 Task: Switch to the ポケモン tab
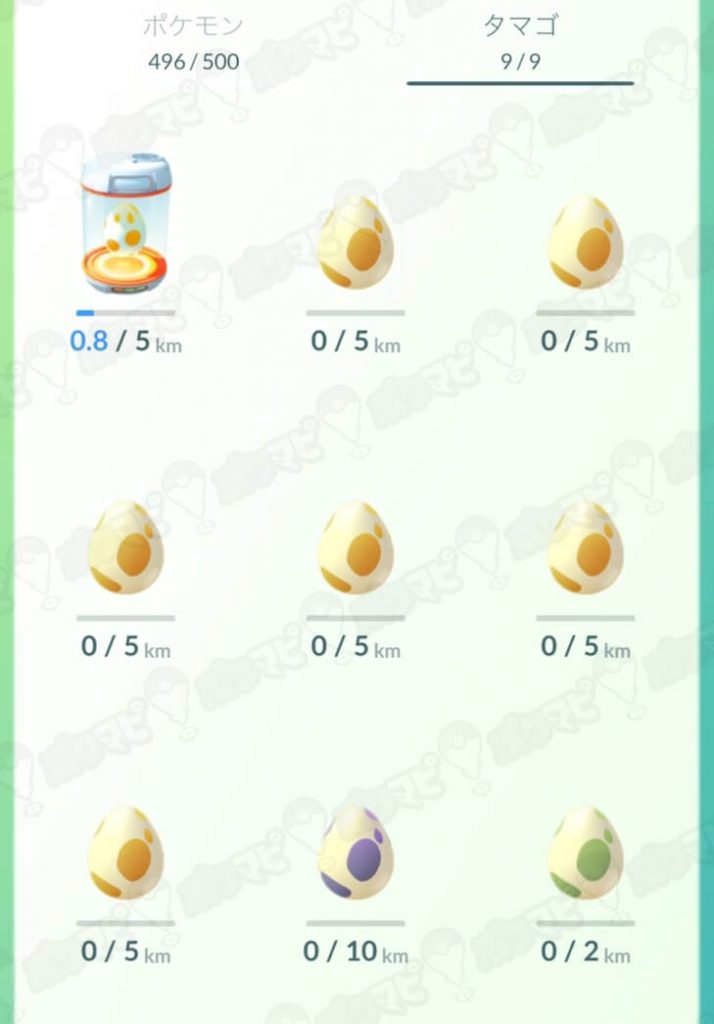point(193,42)
